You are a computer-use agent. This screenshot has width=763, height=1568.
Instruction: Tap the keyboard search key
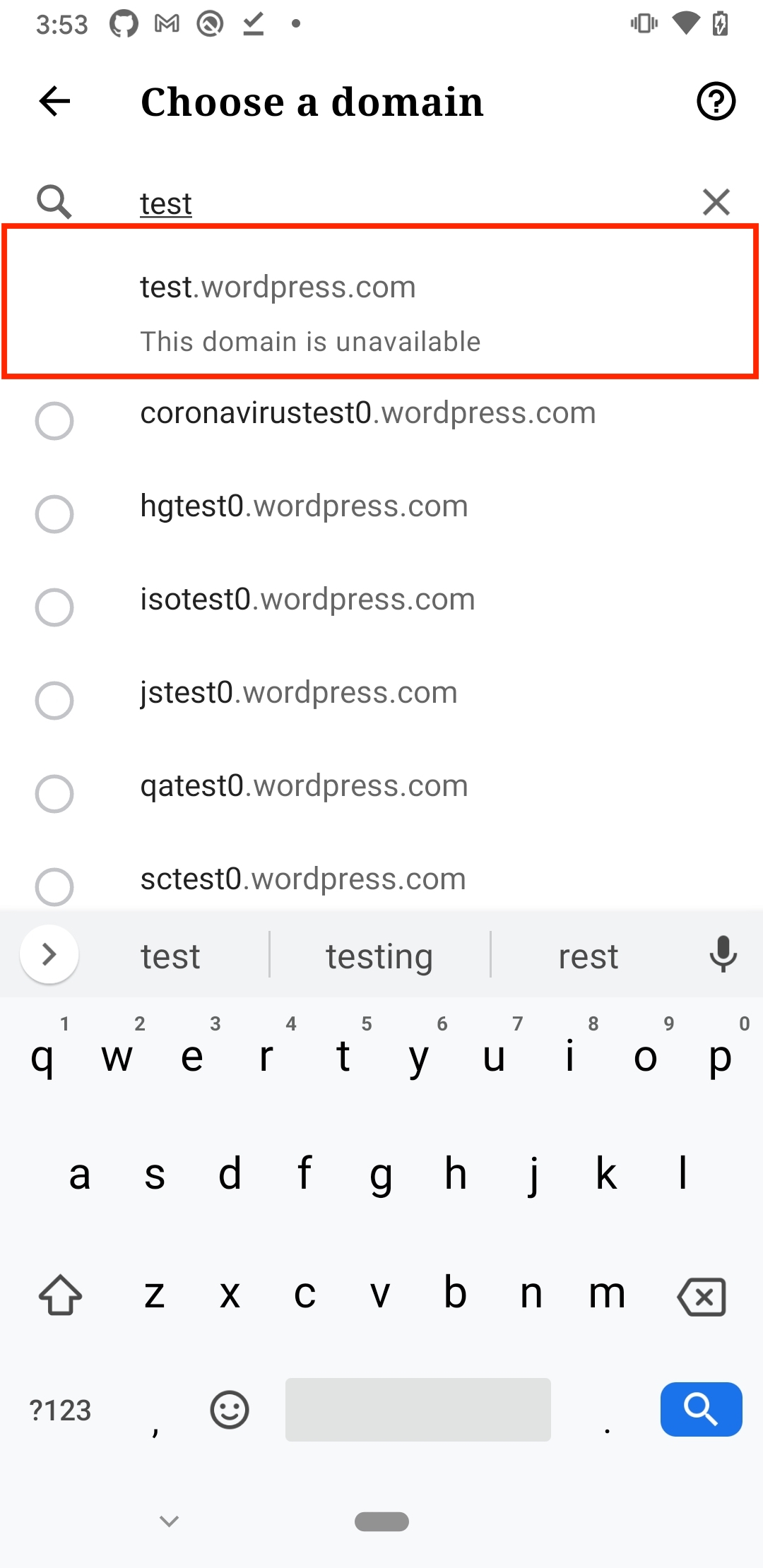coord(701,1409)
